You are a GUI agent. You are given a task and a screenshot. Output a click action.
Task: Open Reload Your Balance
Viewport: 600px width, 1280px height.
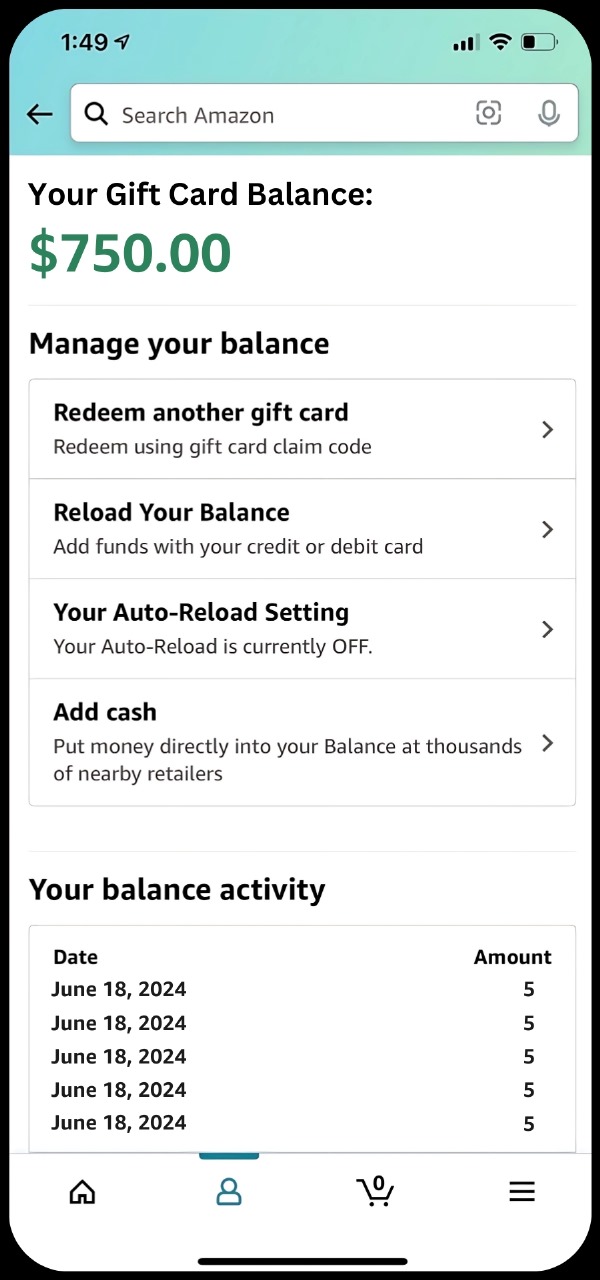pyautogui.click(x=302, y=529)
